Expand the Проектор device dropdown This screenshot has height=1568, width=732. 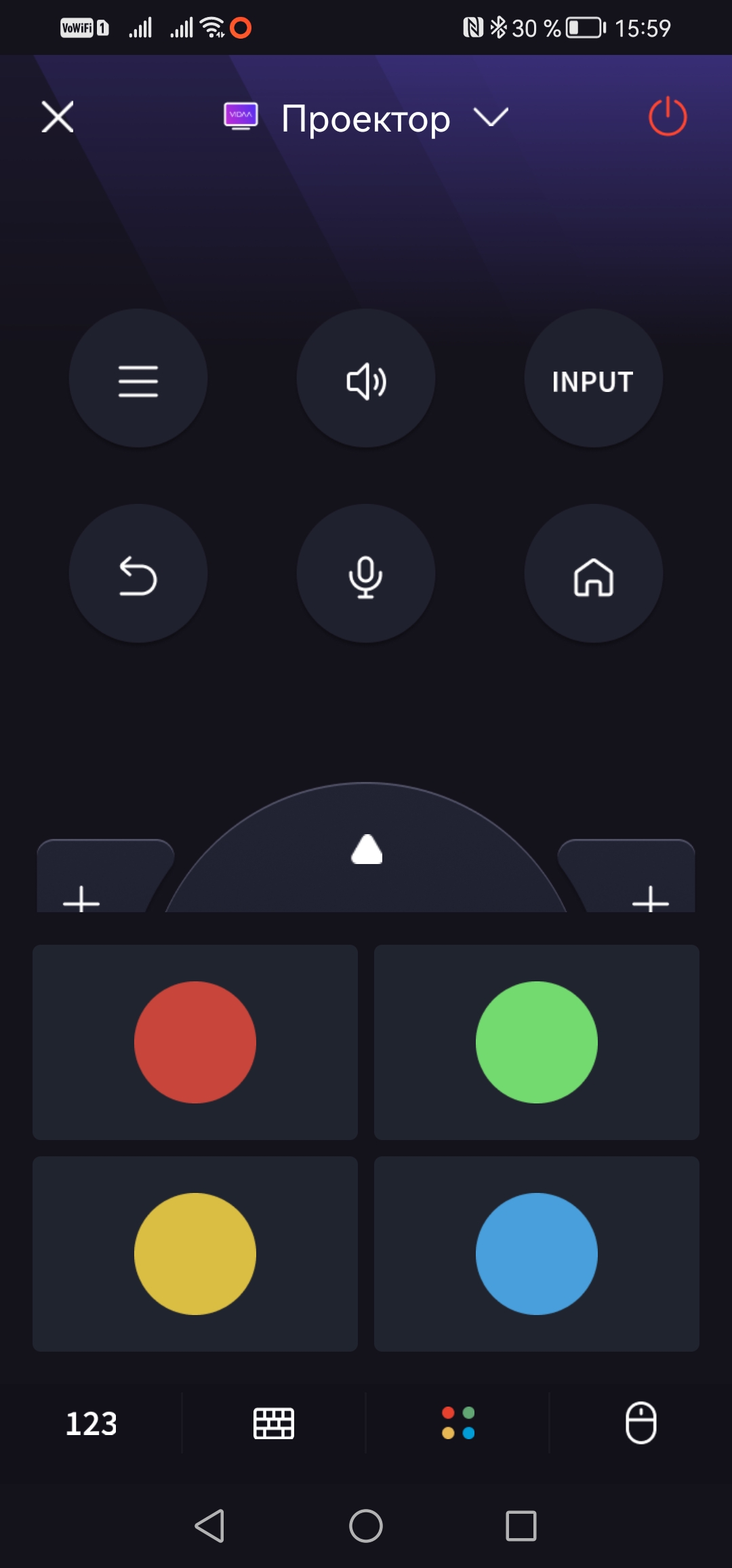pyautogui.click(x=491, y=117)
